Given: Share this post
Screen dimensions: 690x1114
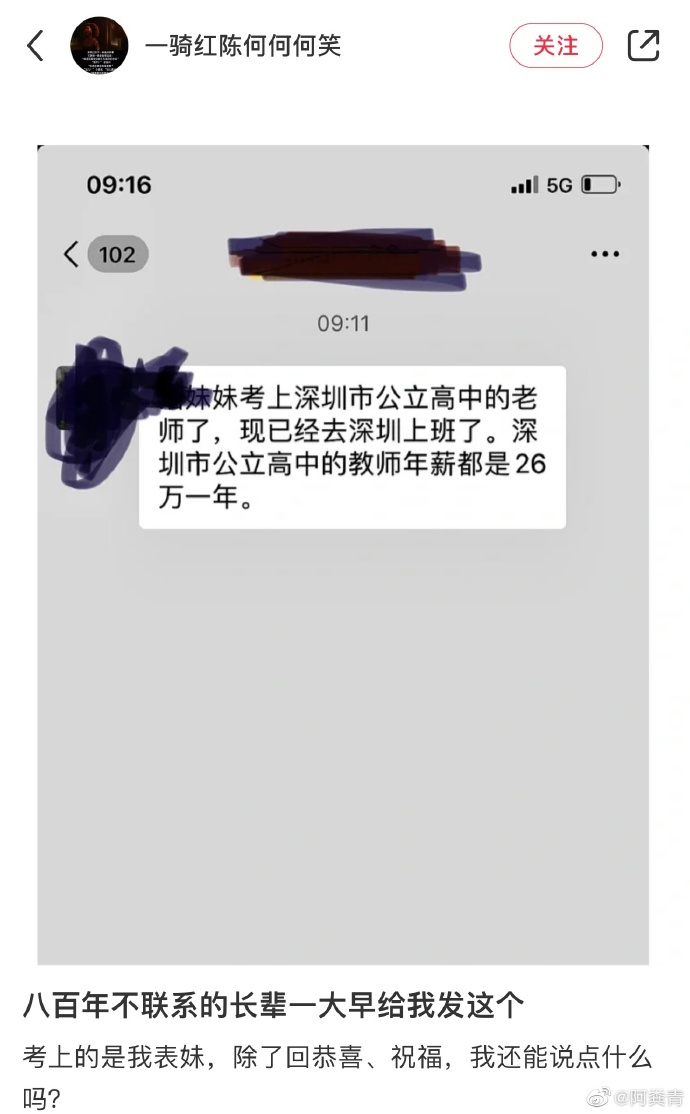Looking at the screenshot, I should coord(643,45).
